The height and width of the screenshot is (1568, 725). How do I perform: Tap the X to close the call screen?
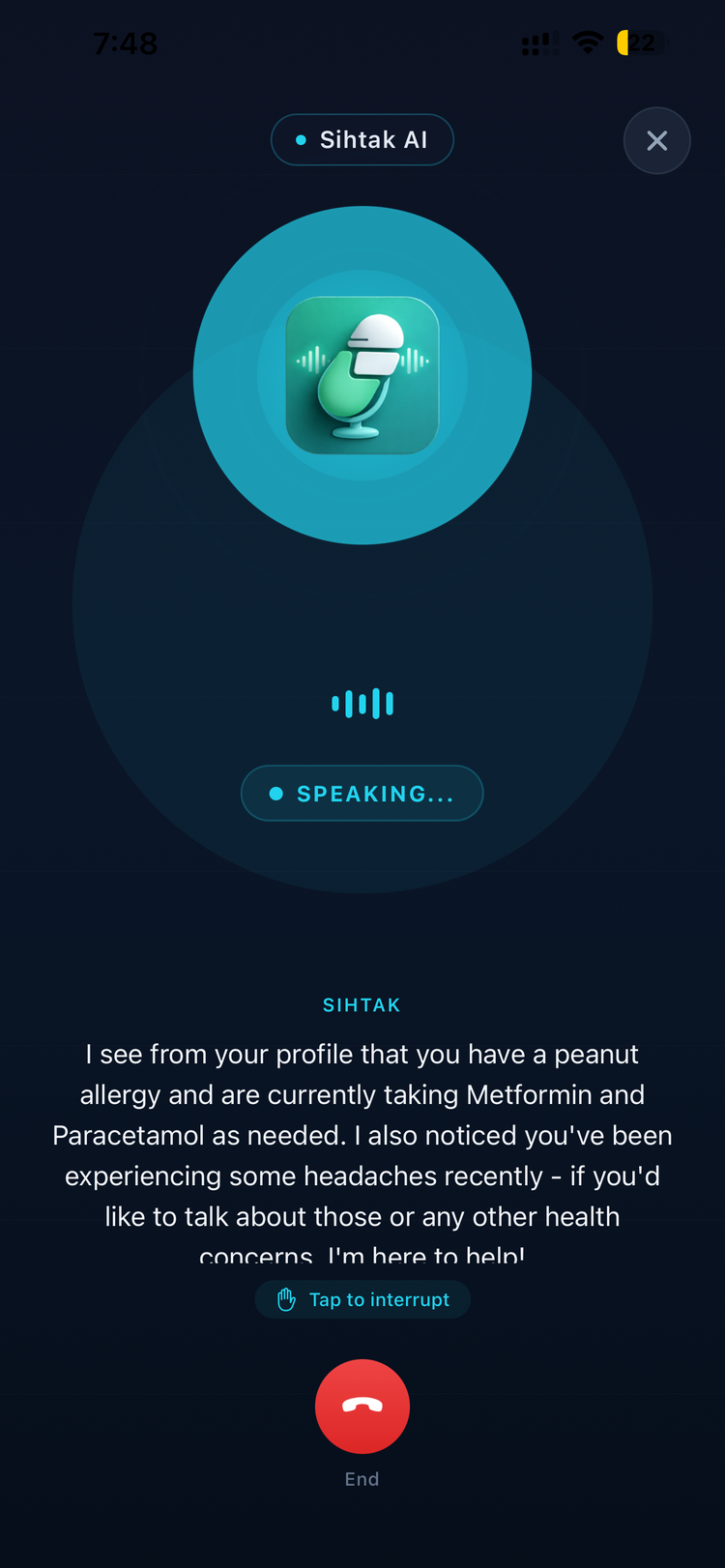coord(657,140)
